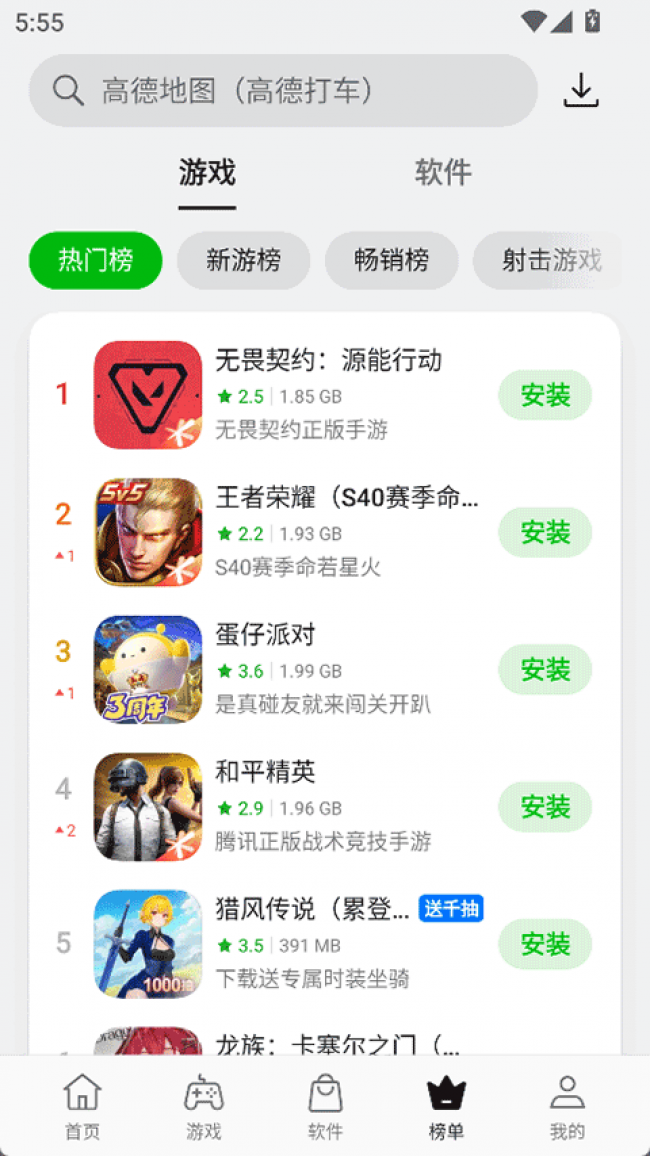Tap the search box with 高德地图
Image resolution: width=650 pixels, height=1156 pixels.
pos(283,91)
